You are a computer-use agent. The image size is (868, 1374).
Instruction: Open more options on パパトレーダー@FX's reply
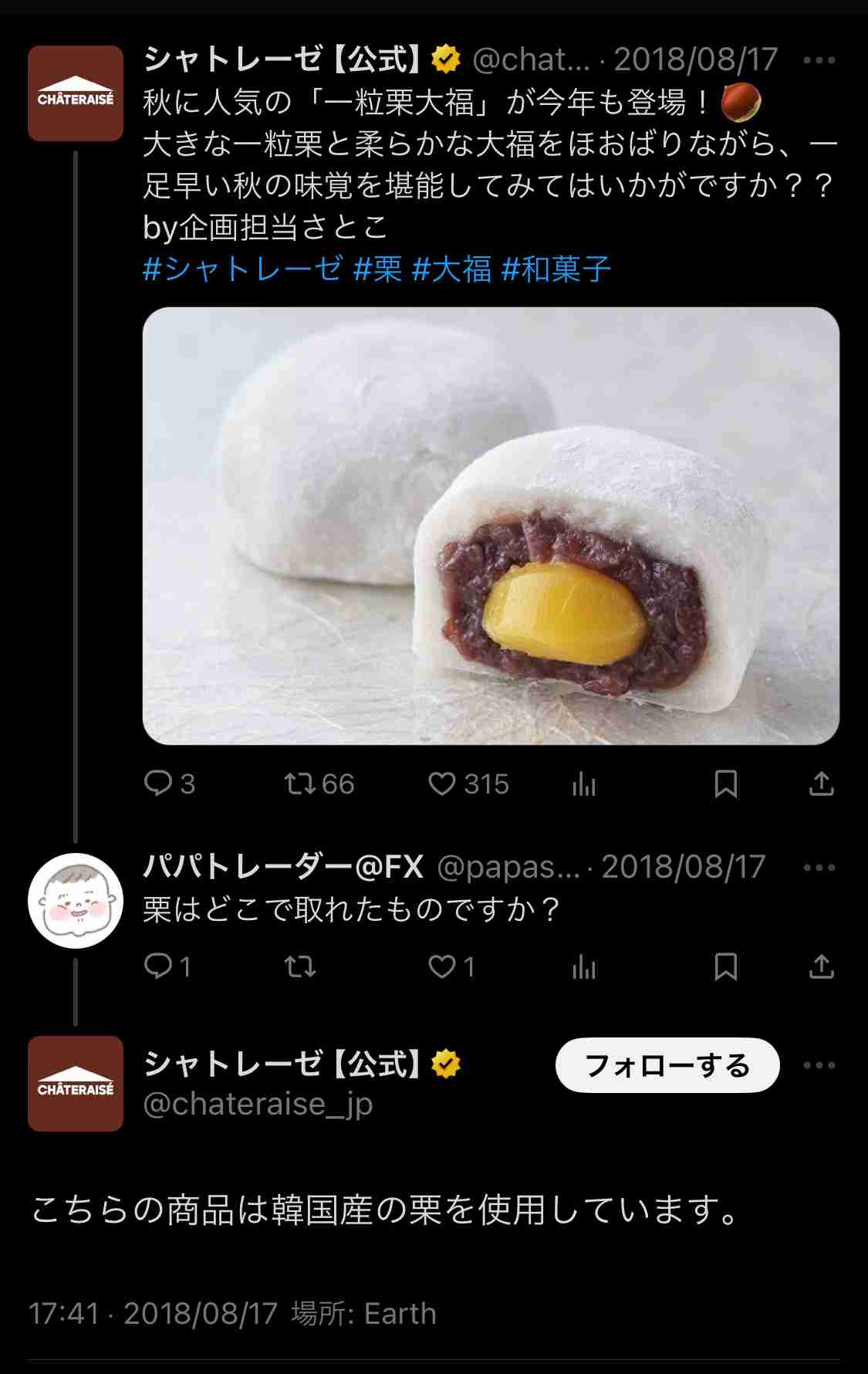click(819, 868)
